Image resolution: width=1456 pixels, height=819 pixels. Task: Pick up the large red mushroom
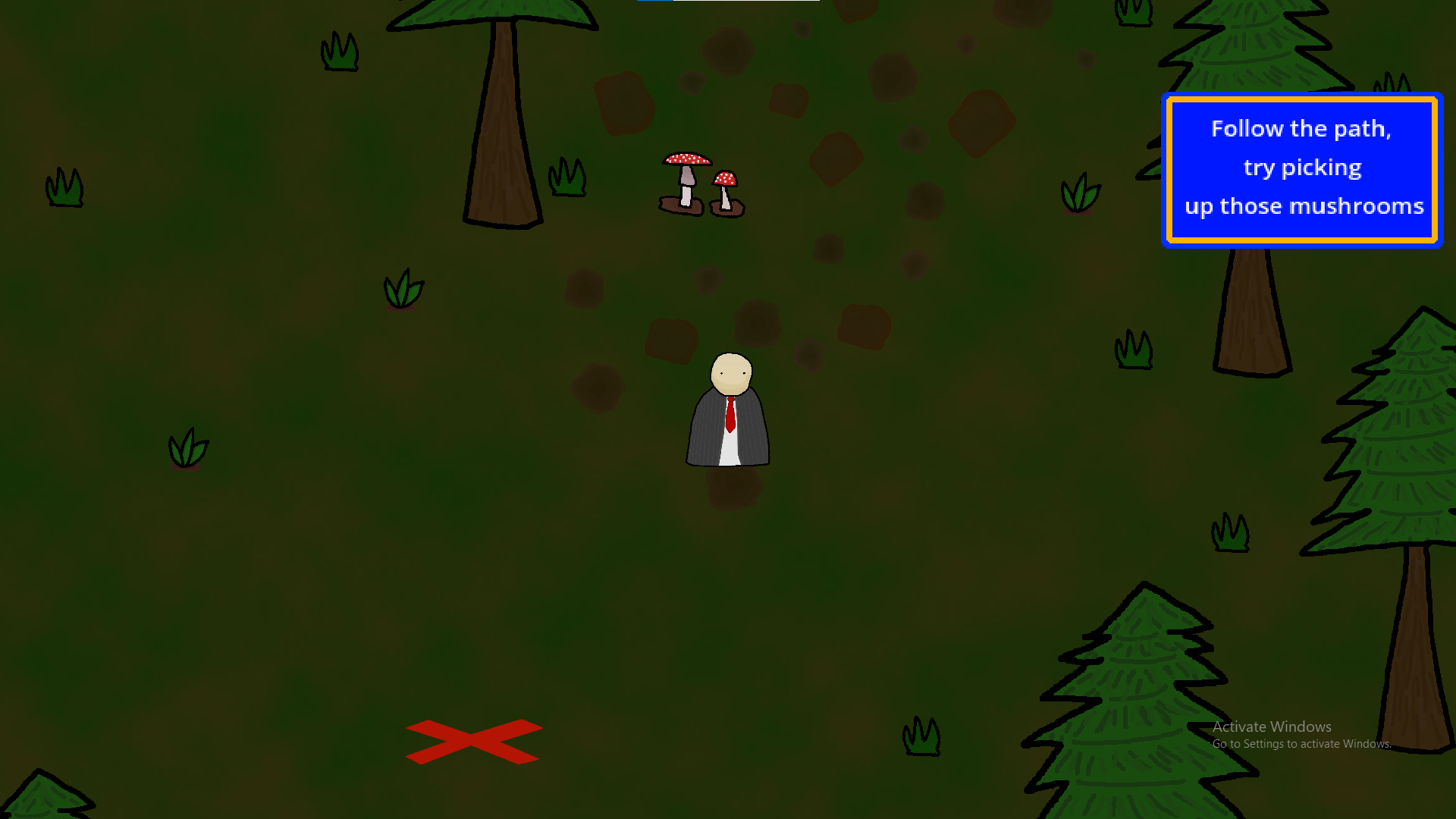tap(686, 183)
